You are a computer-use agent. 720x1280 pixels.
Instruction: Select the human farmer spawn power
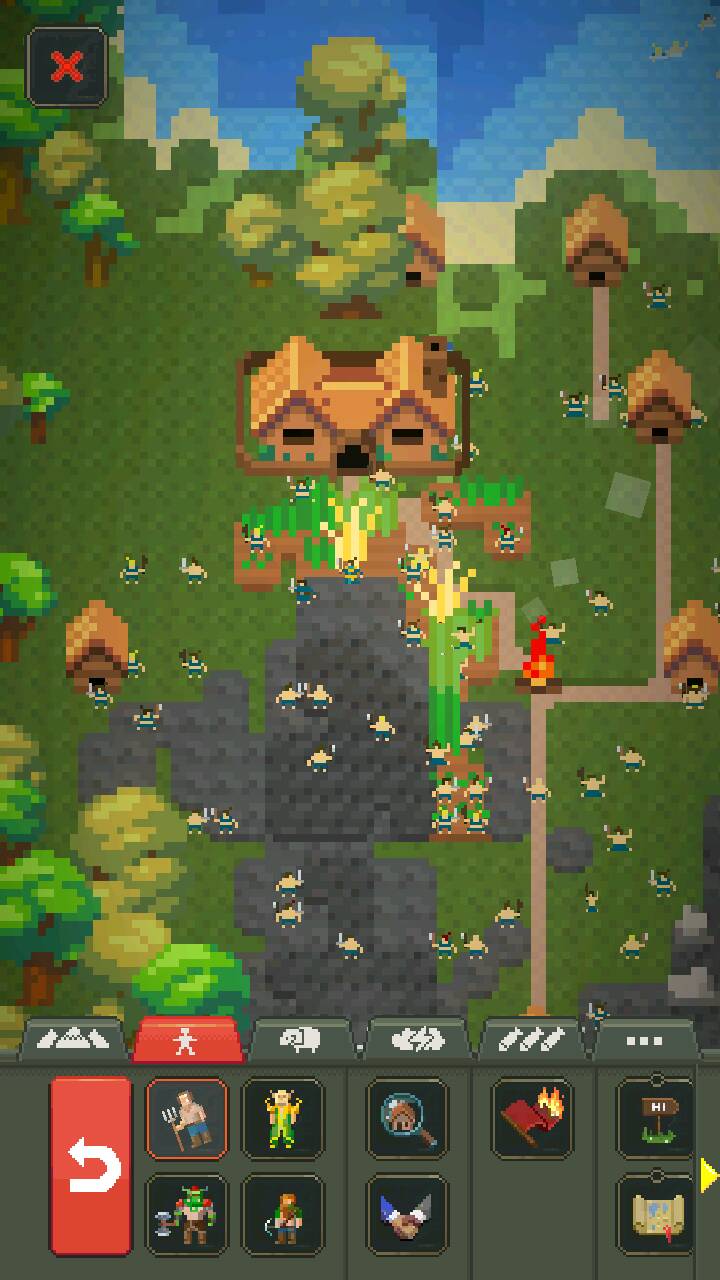pos(187,1118)
